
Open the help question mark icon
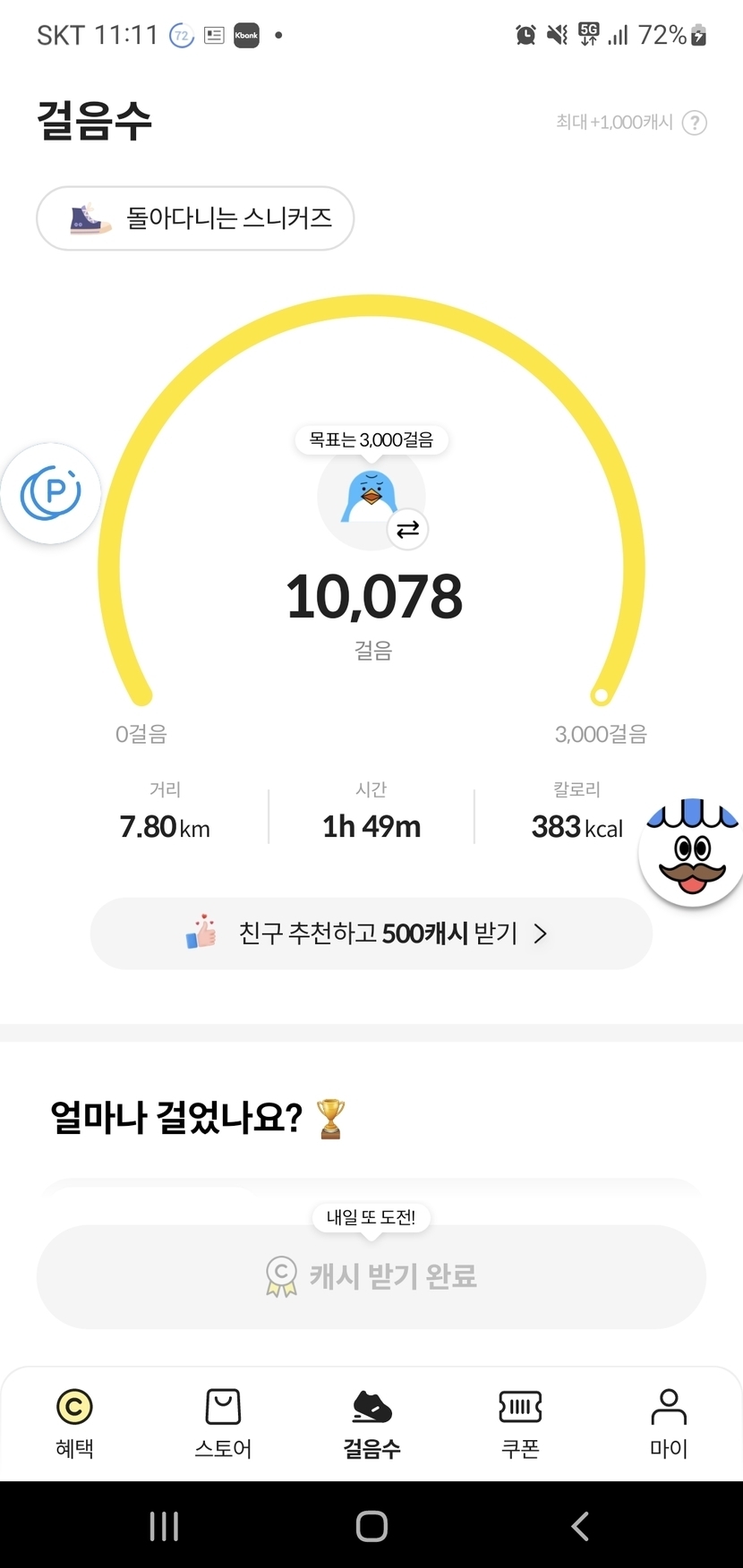pyautogui.click(x=694, y=123)
